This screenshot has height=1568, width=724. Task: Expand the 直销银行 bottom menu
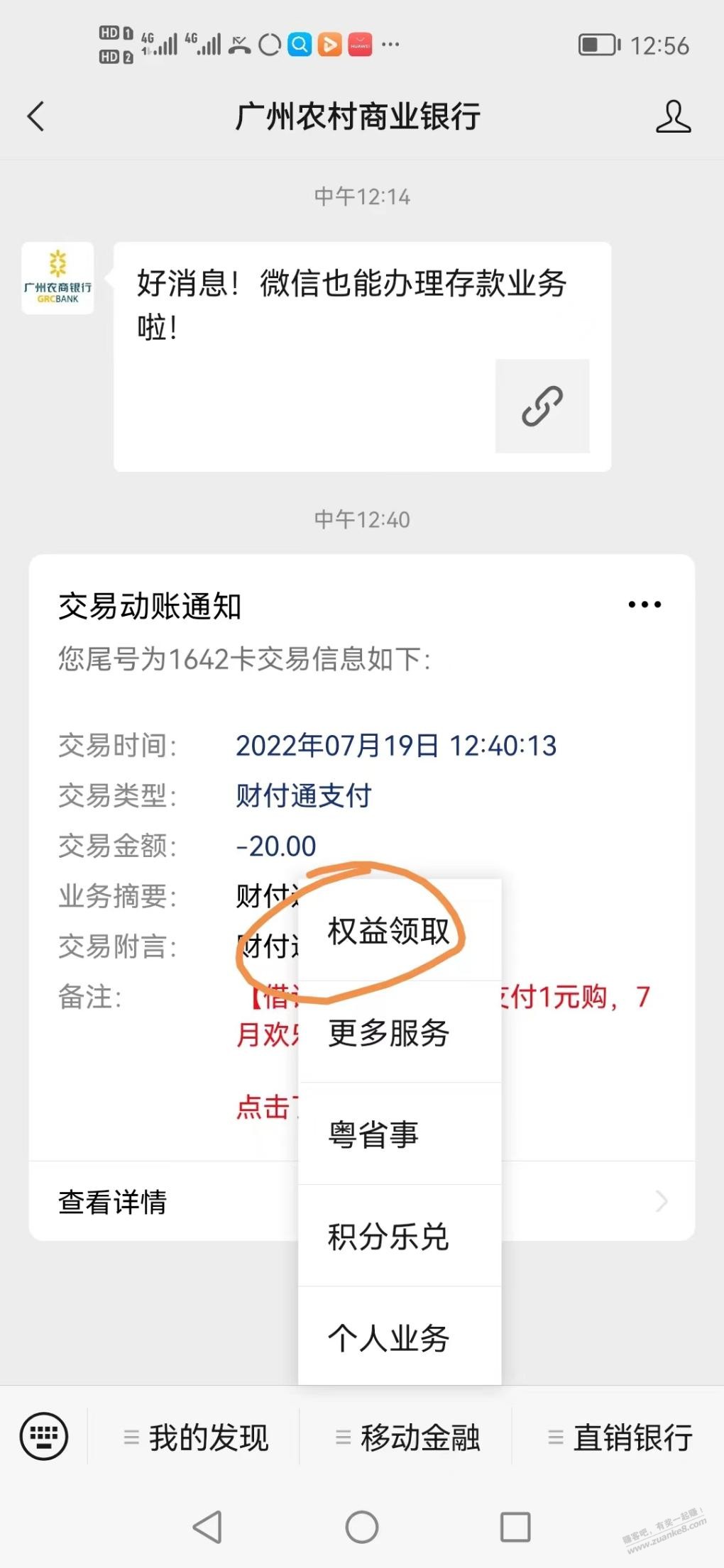619,1437
